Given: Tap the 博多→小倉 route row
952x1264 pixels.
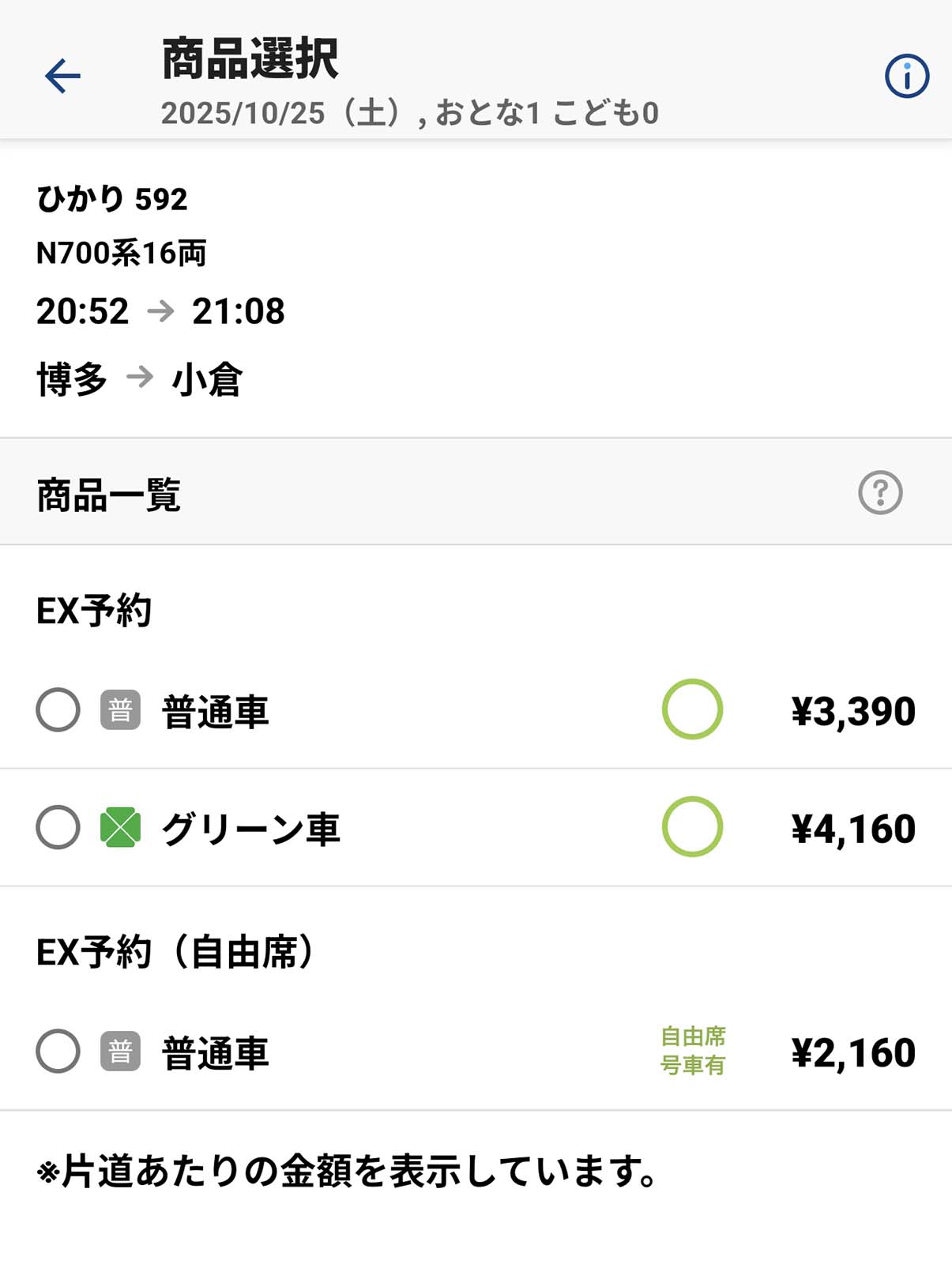Looking at the screenshot, I should (x=142, y=381).
